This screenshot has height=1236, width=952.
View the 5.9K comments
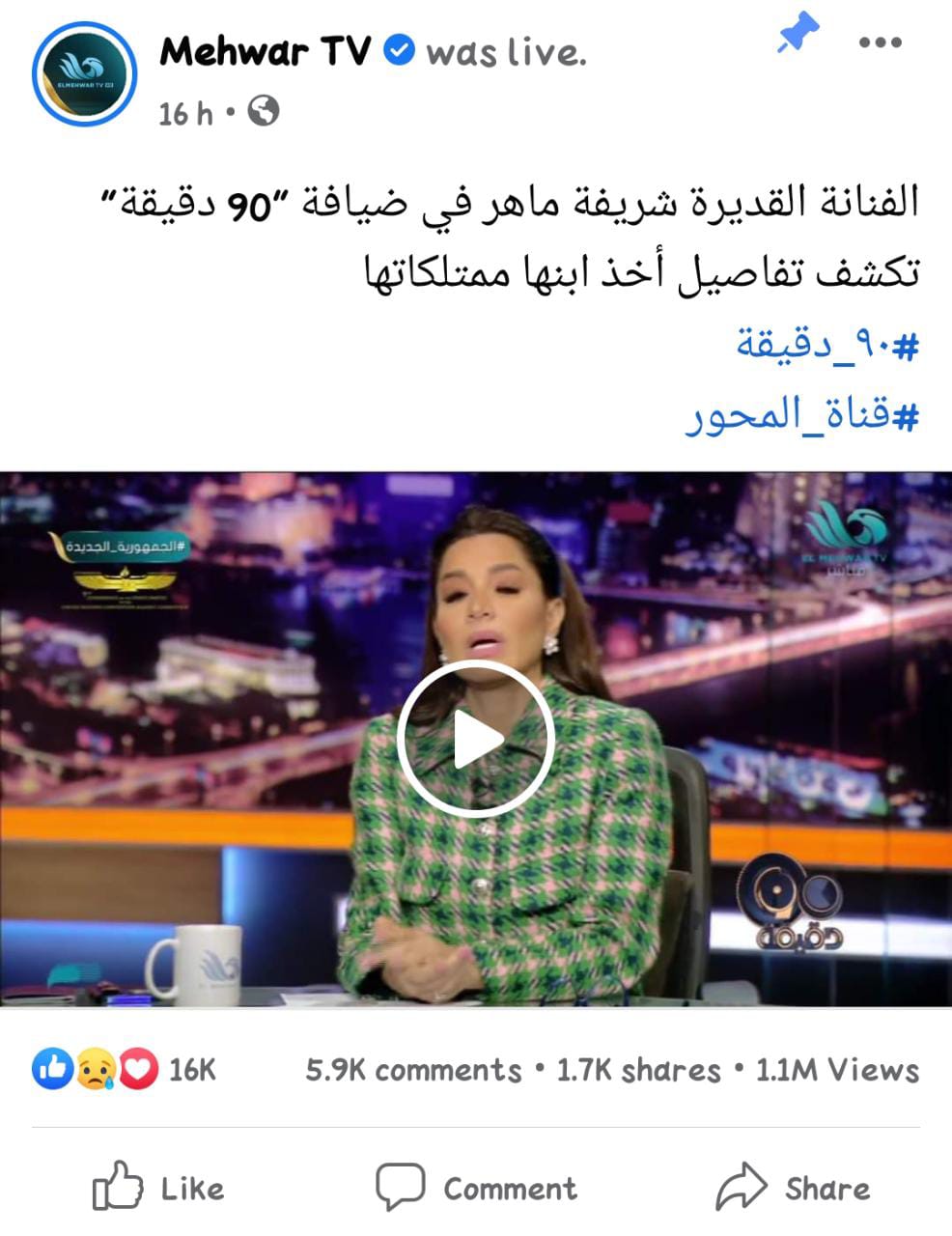pyautogui.click(x=413, y=1070)
